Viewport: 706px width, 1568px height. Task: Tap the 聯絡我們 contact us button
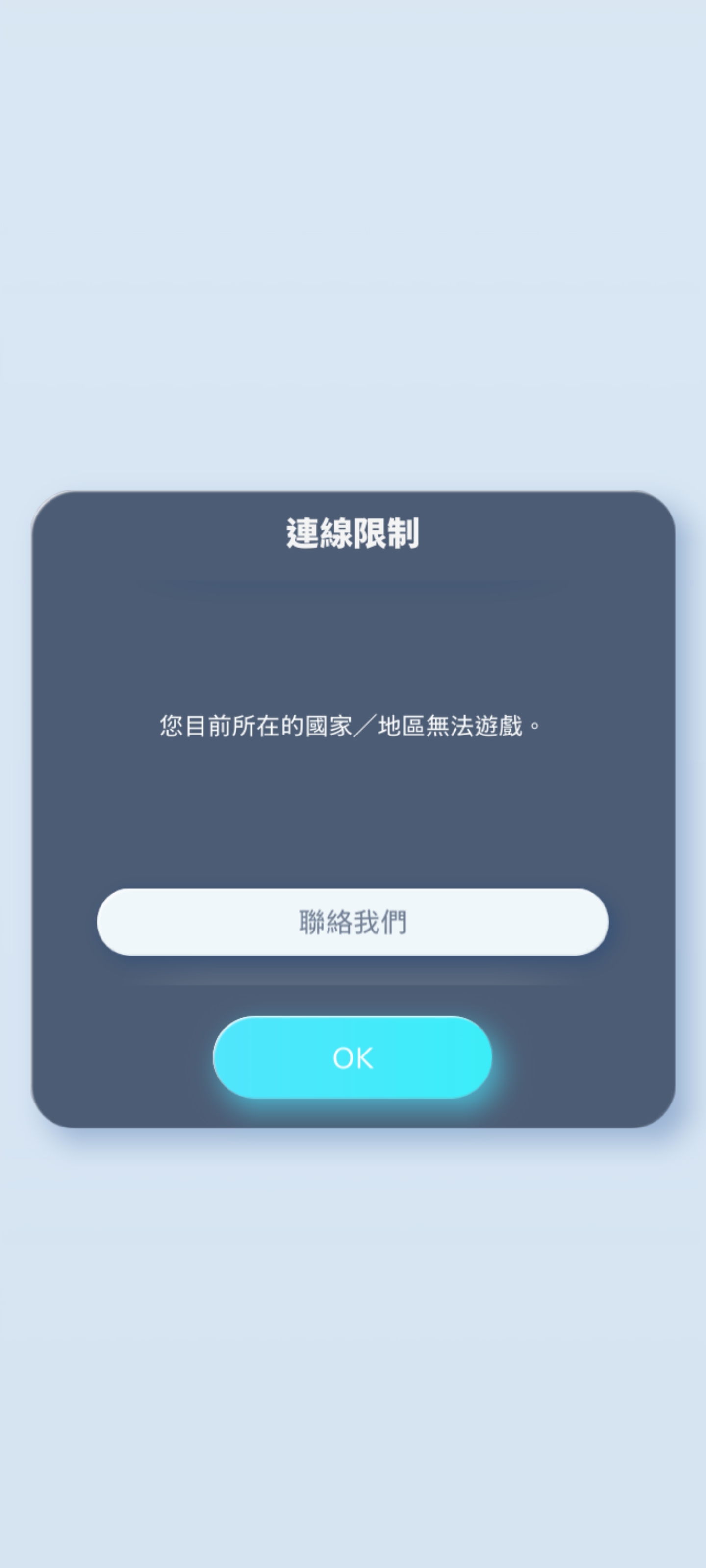(x=353, y=922)
